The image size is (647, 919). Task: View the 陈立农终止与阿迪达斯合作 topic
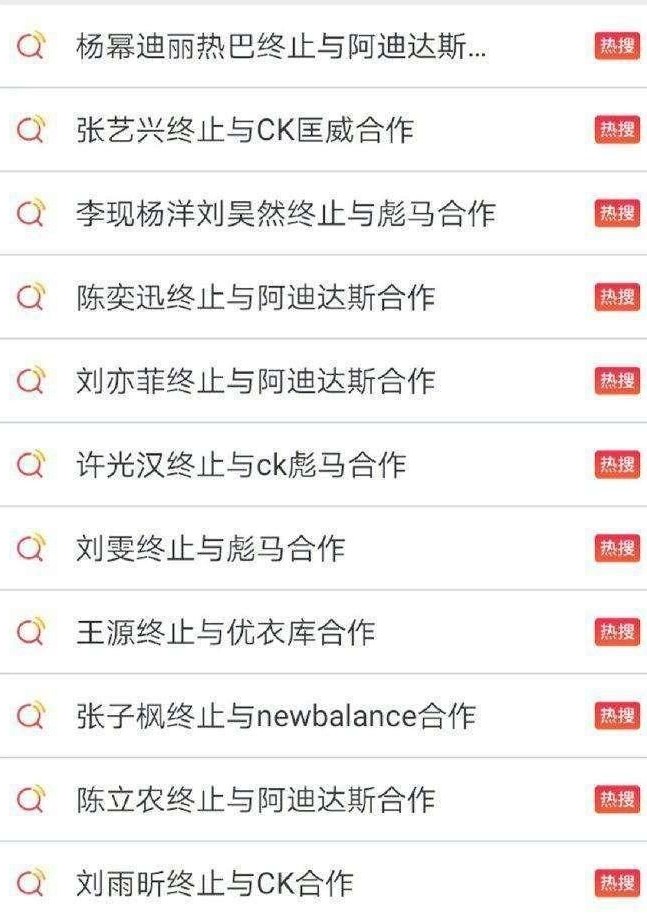[x=256, y=799]
